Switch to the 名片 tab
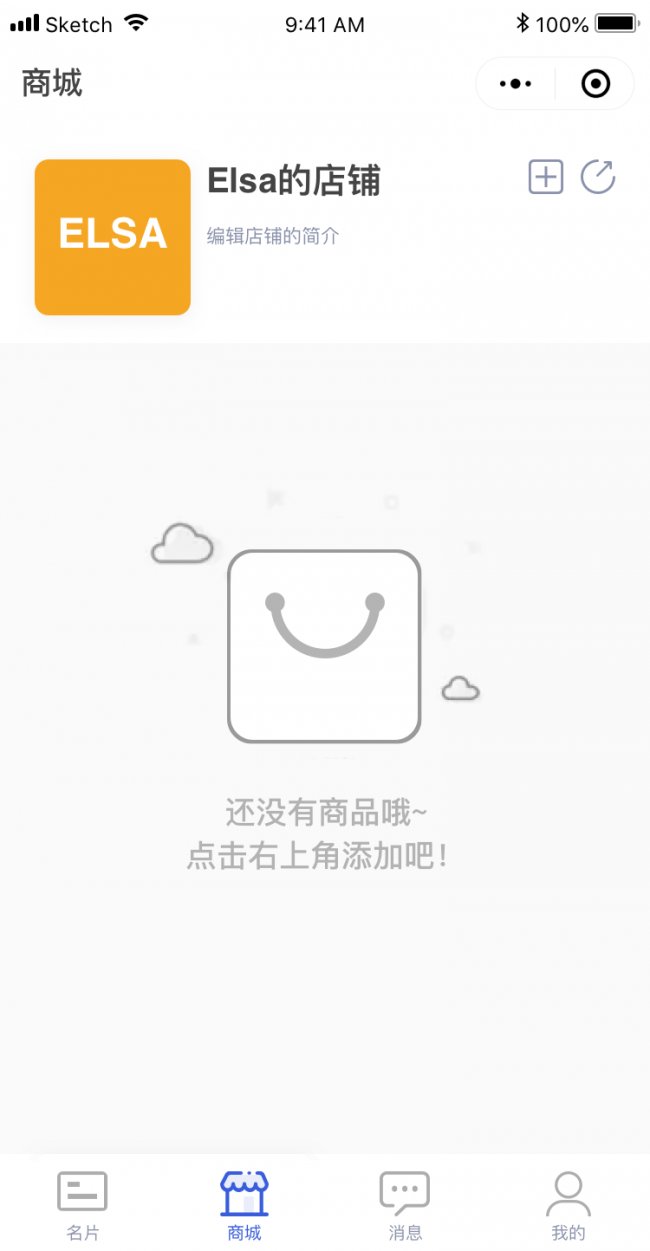Viewport: 650px width, 1251px height. (83, 1205)
